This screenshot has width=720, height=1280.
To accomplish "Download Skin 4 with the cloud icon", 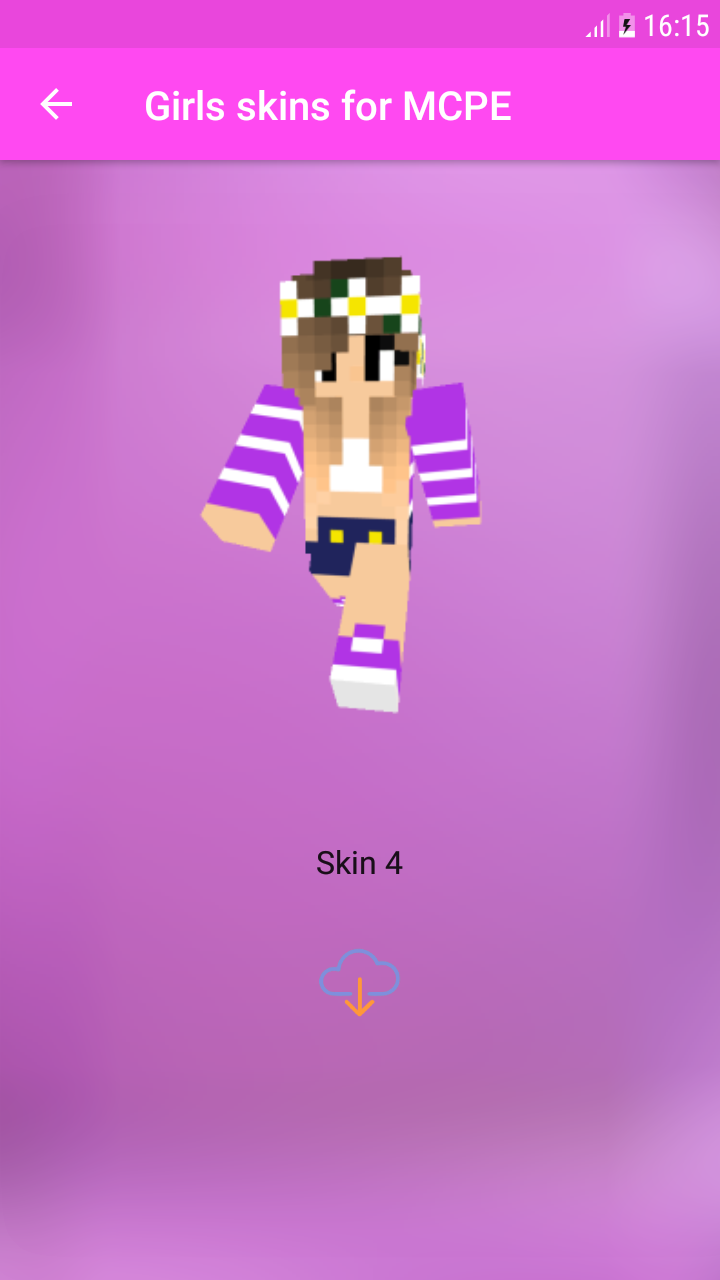I will click(x=359, y=982).
